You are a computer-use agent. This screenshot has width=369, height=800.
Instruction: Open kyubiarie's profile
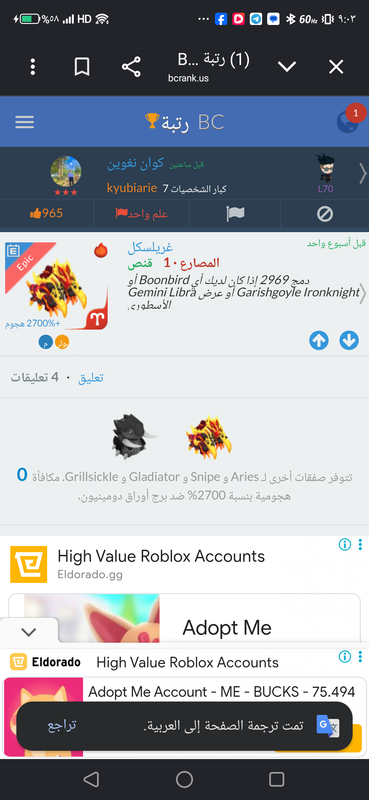(132, 188)
